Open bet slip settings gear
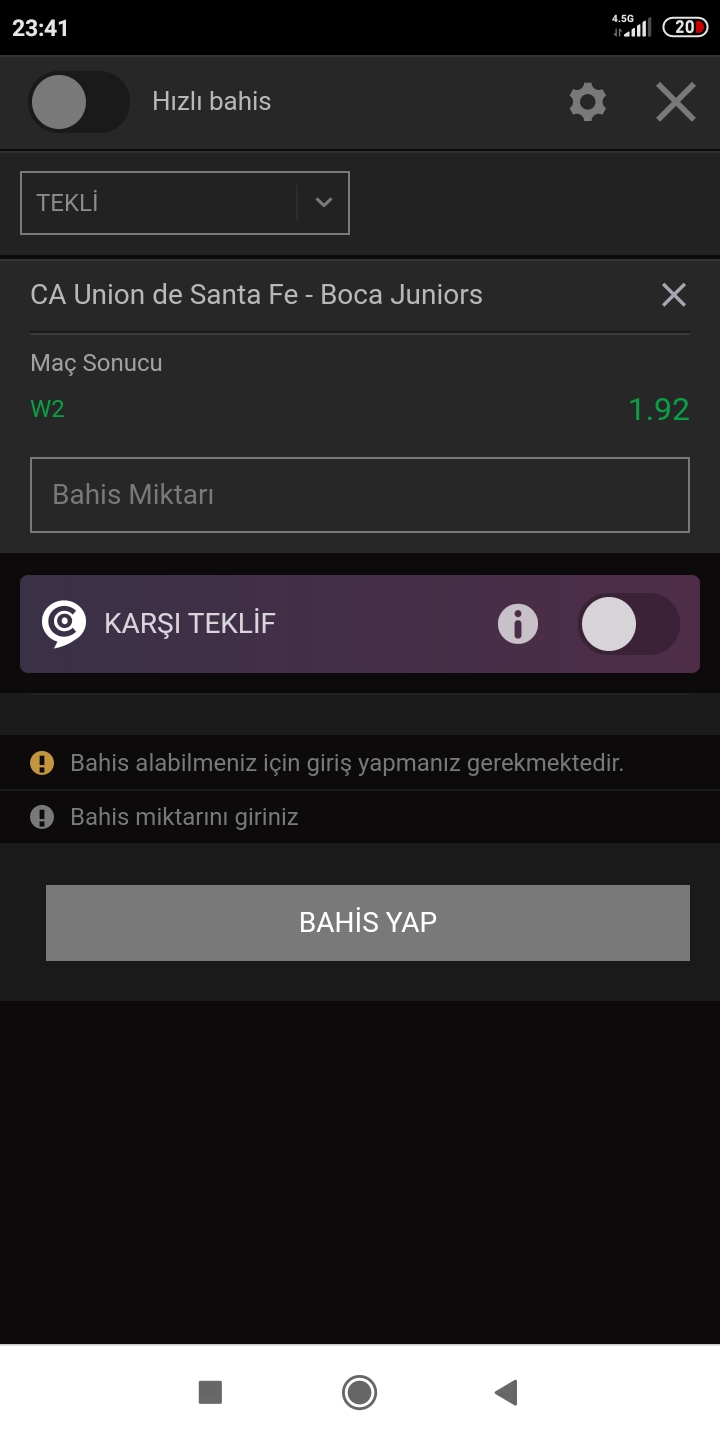Screen dimensions: 720x1440 click(587, 102)
